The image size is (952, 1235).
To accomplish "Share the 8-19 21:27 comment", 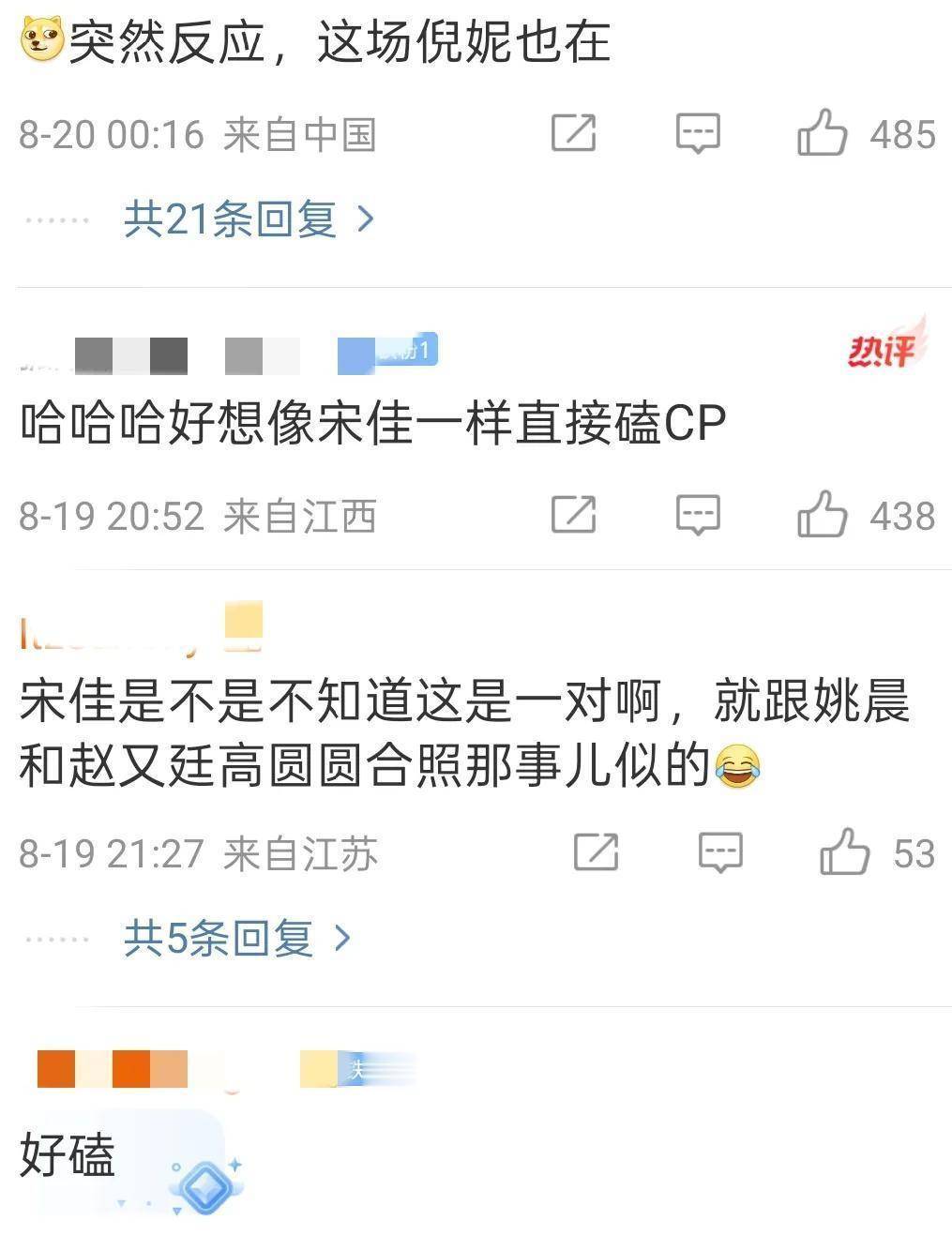I will [596, 851].
